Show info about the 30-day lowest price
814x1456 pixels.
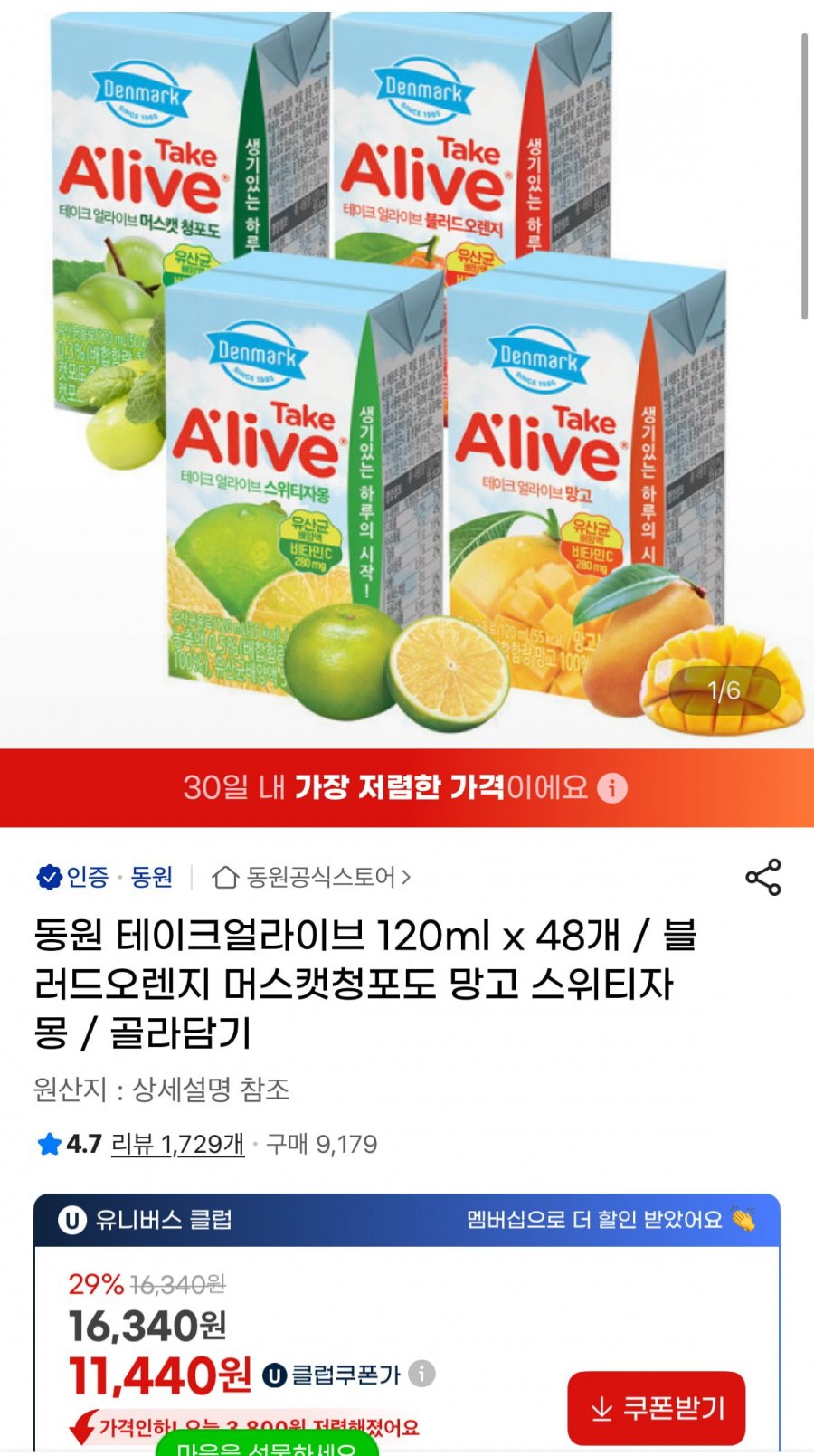(612, 787)
